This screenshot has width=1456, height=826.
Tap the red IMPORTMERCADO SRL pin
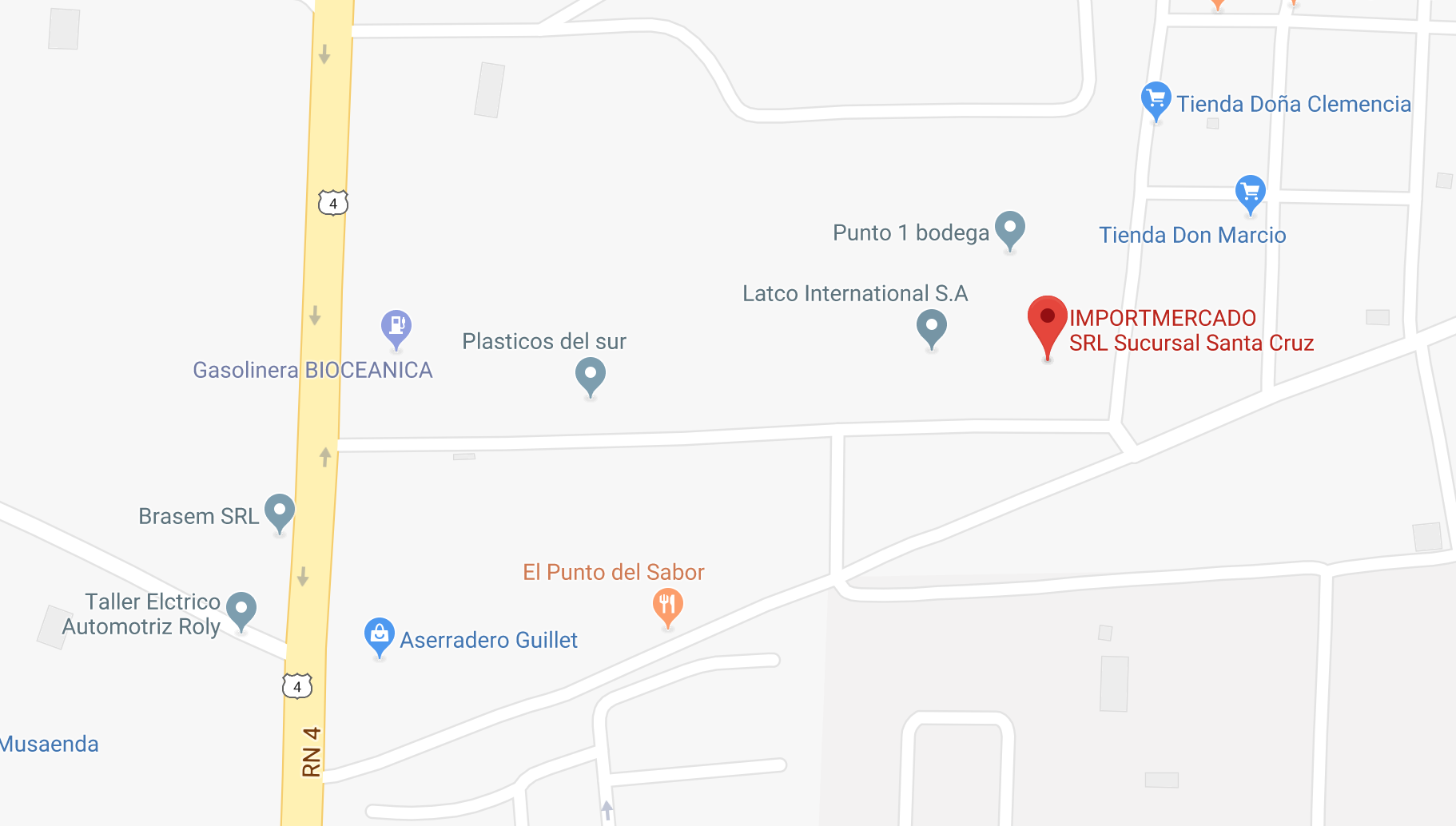[1047, 319]
